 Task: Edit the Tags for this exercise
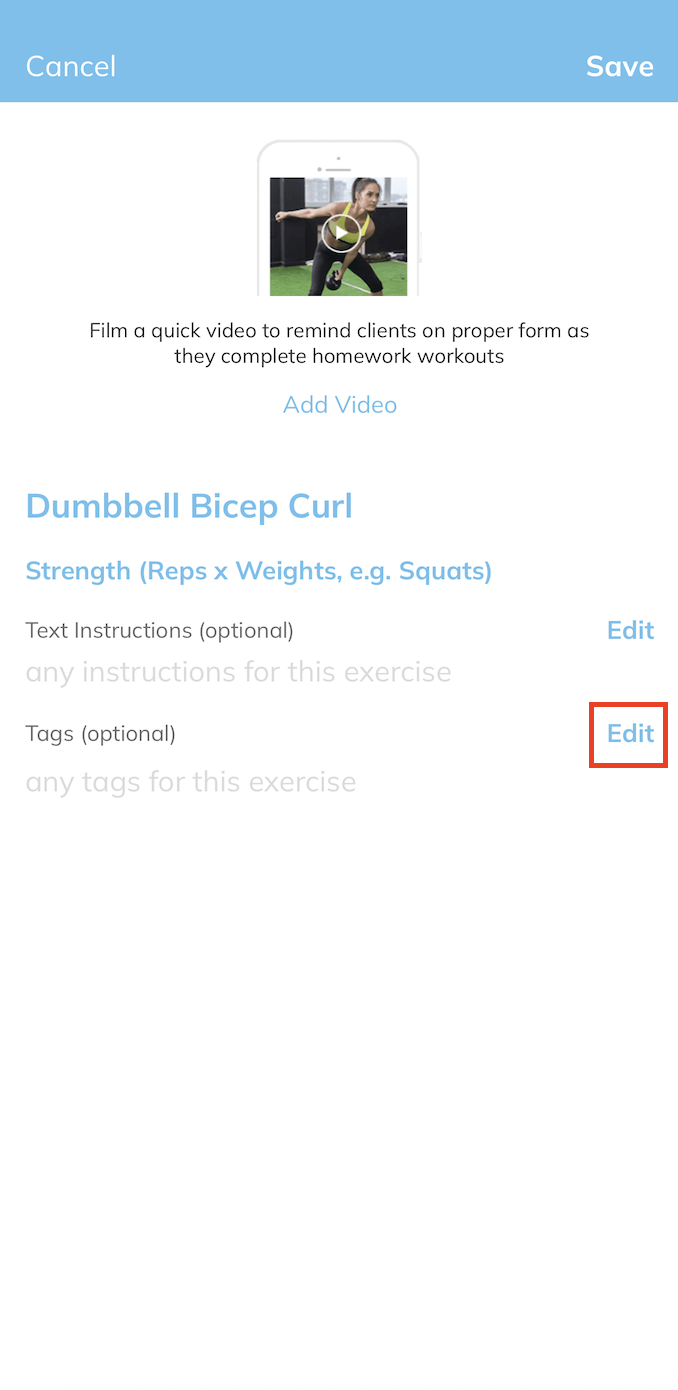630,733
